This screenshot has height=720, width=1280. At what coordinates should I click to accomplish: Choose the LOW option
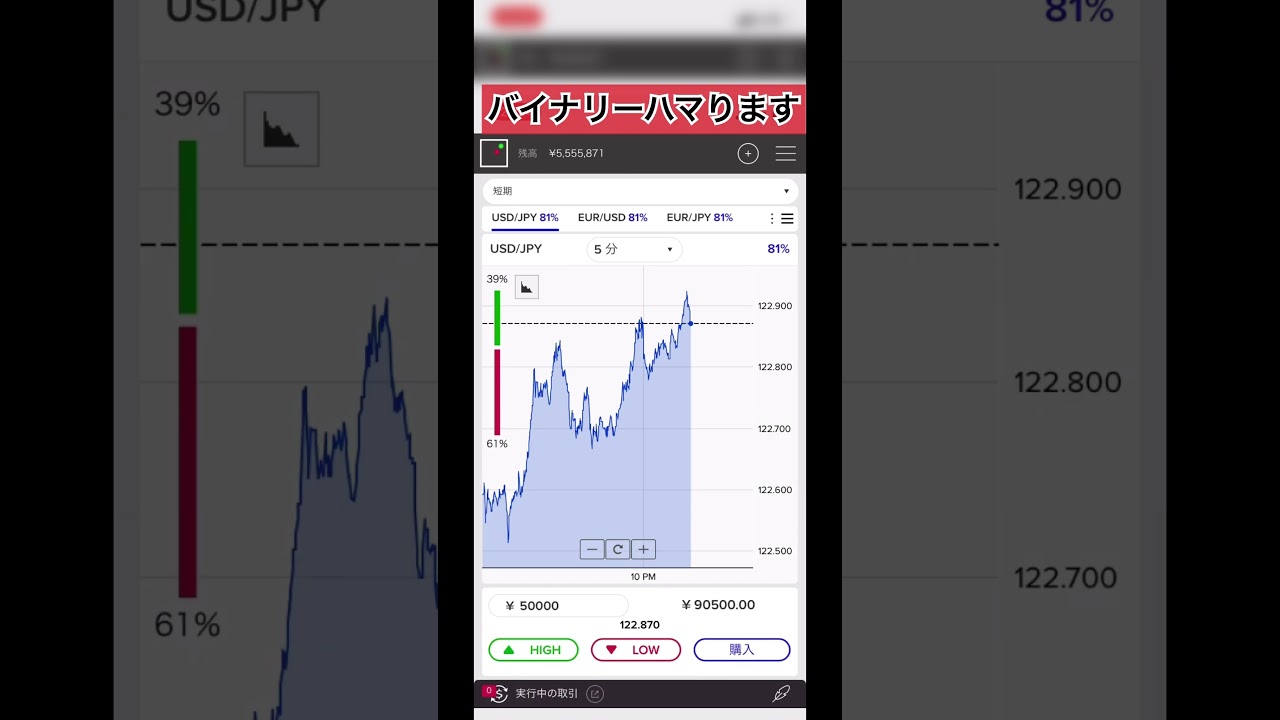[x=636, y=650]
